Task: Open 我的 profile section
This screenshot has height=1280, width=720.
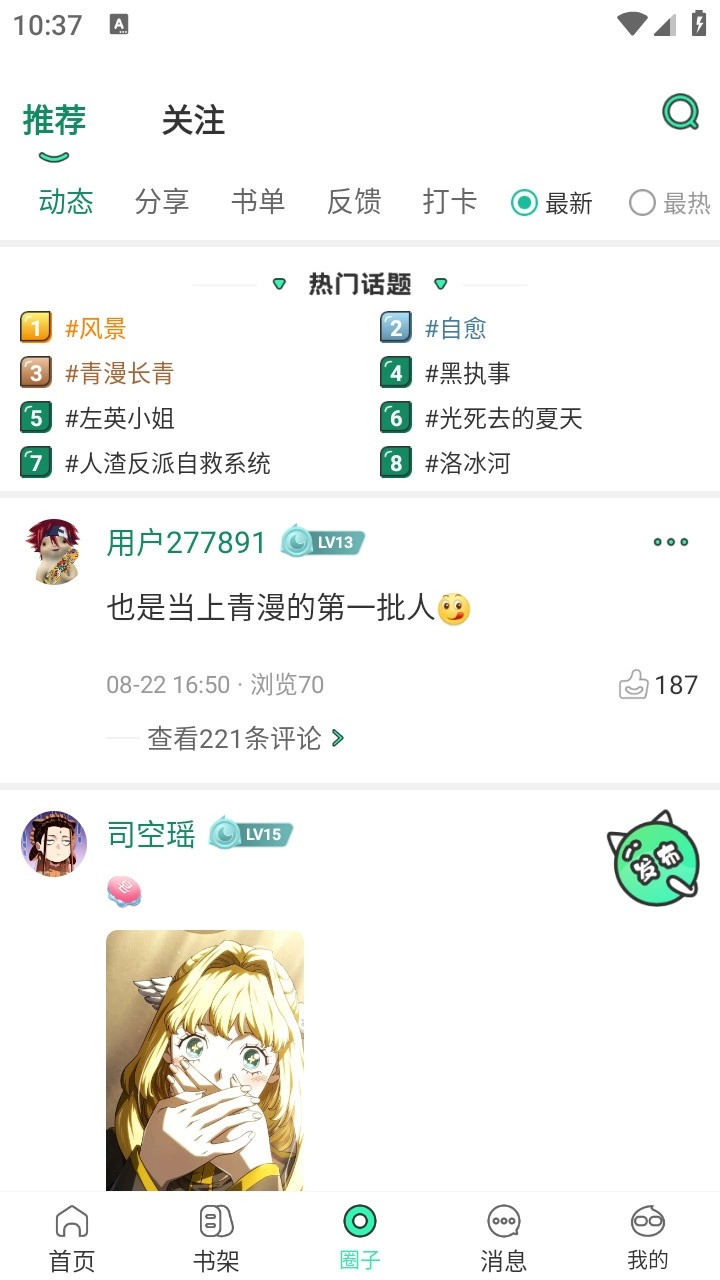Action: click(x=647, y=1235)
